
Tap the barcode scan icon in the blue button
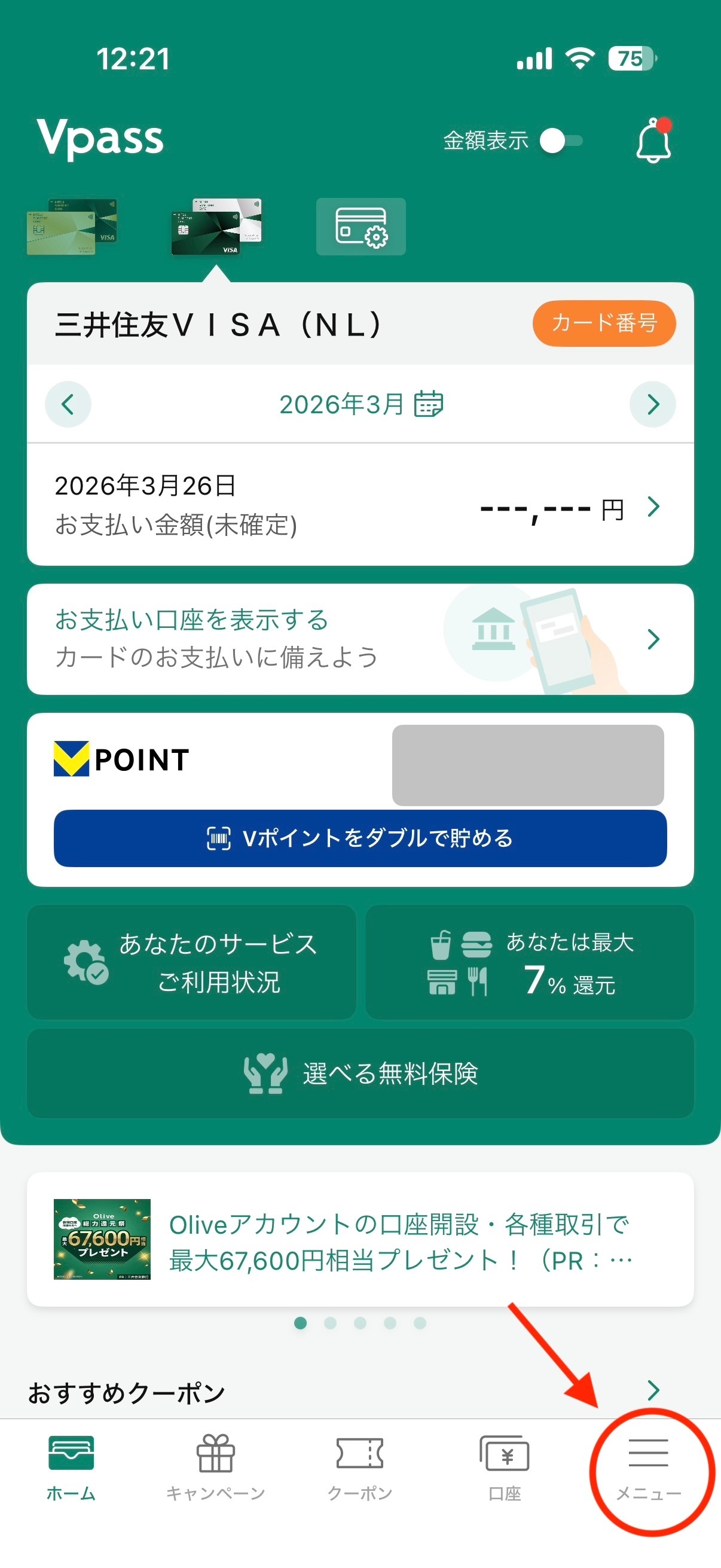click(217, 838)
